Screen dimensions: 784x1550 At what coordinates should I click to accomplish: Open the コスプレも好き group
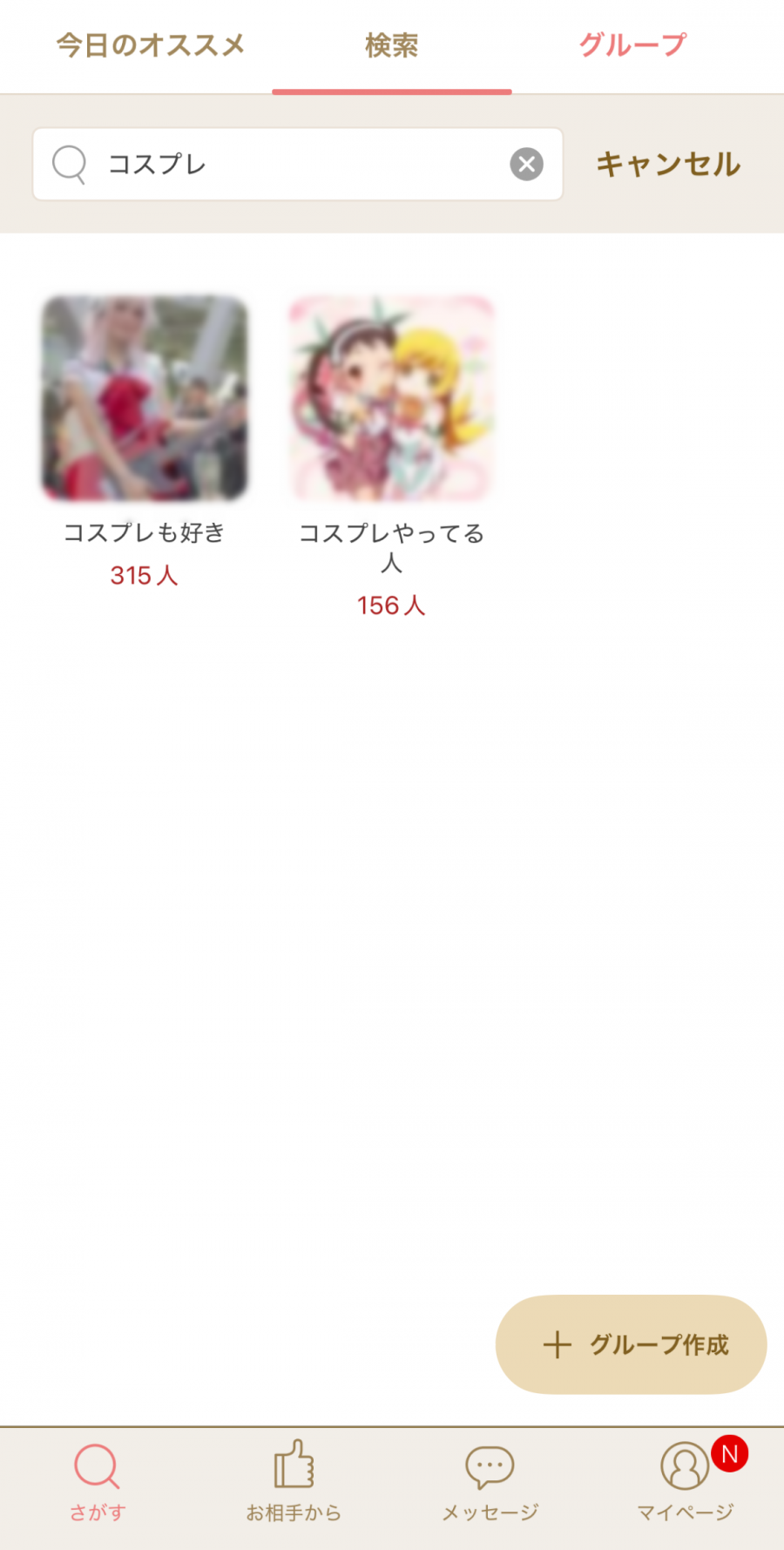point(145,532)
